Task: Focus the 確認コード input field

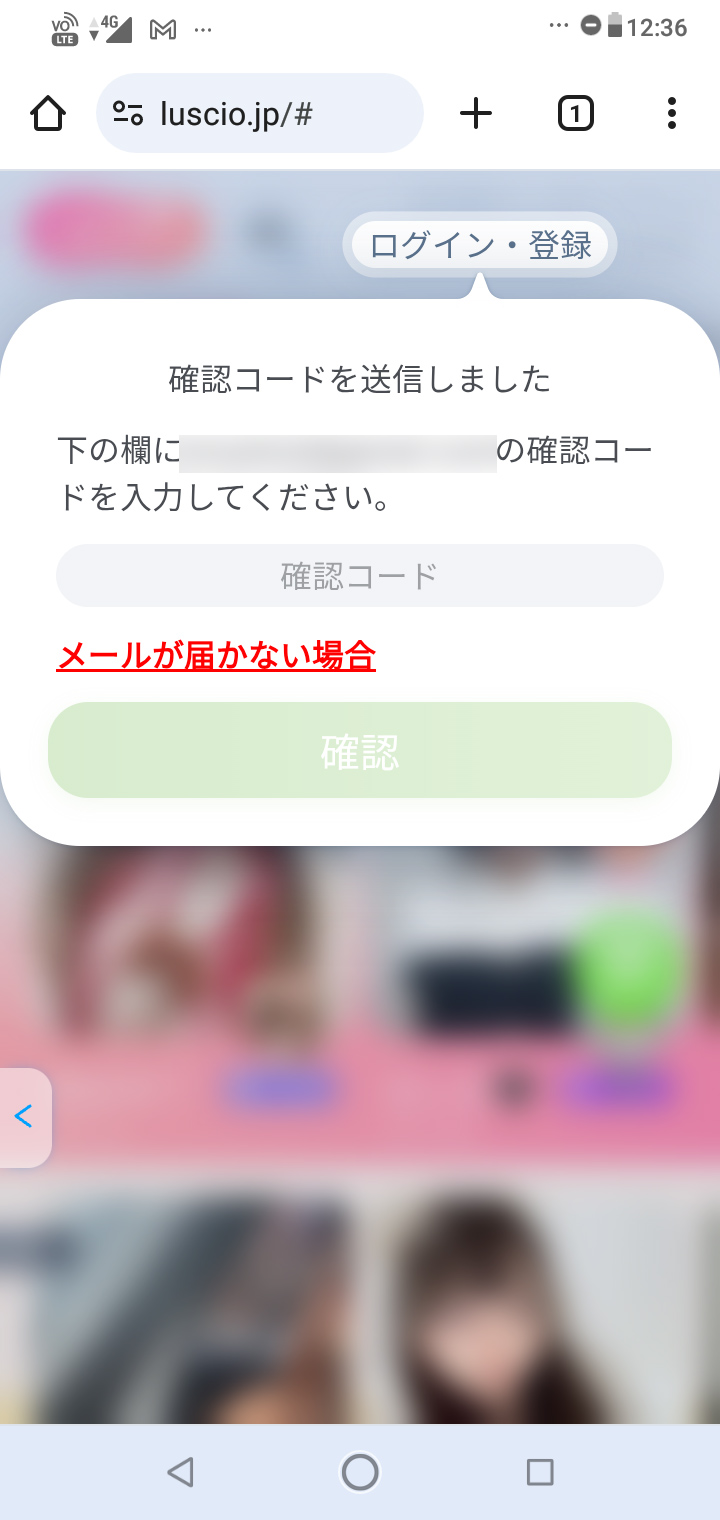Action: tap(360, 576)
